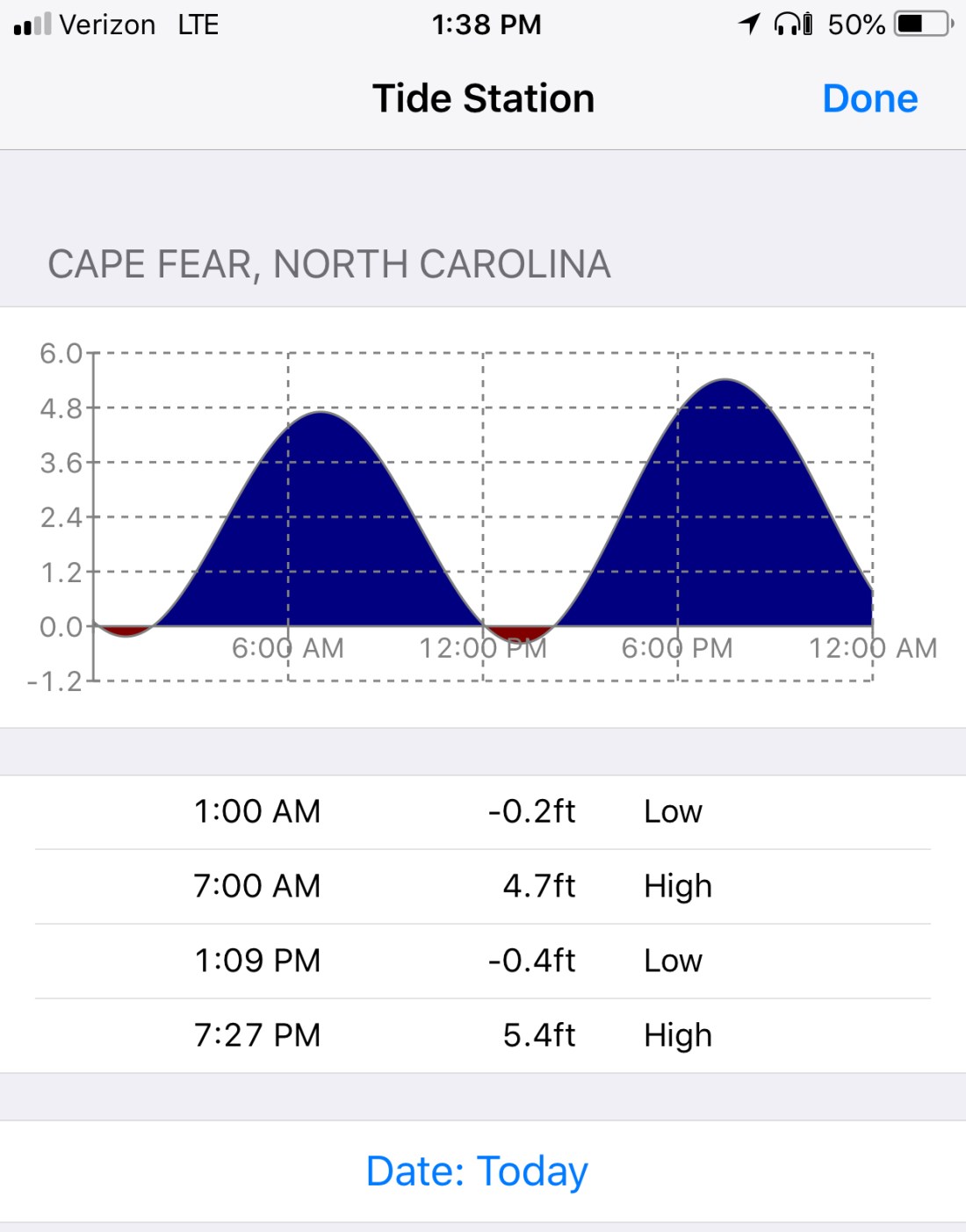
Task: Tap the location arrow status icon
Action: pyautogui.click(x=747, y=25)
